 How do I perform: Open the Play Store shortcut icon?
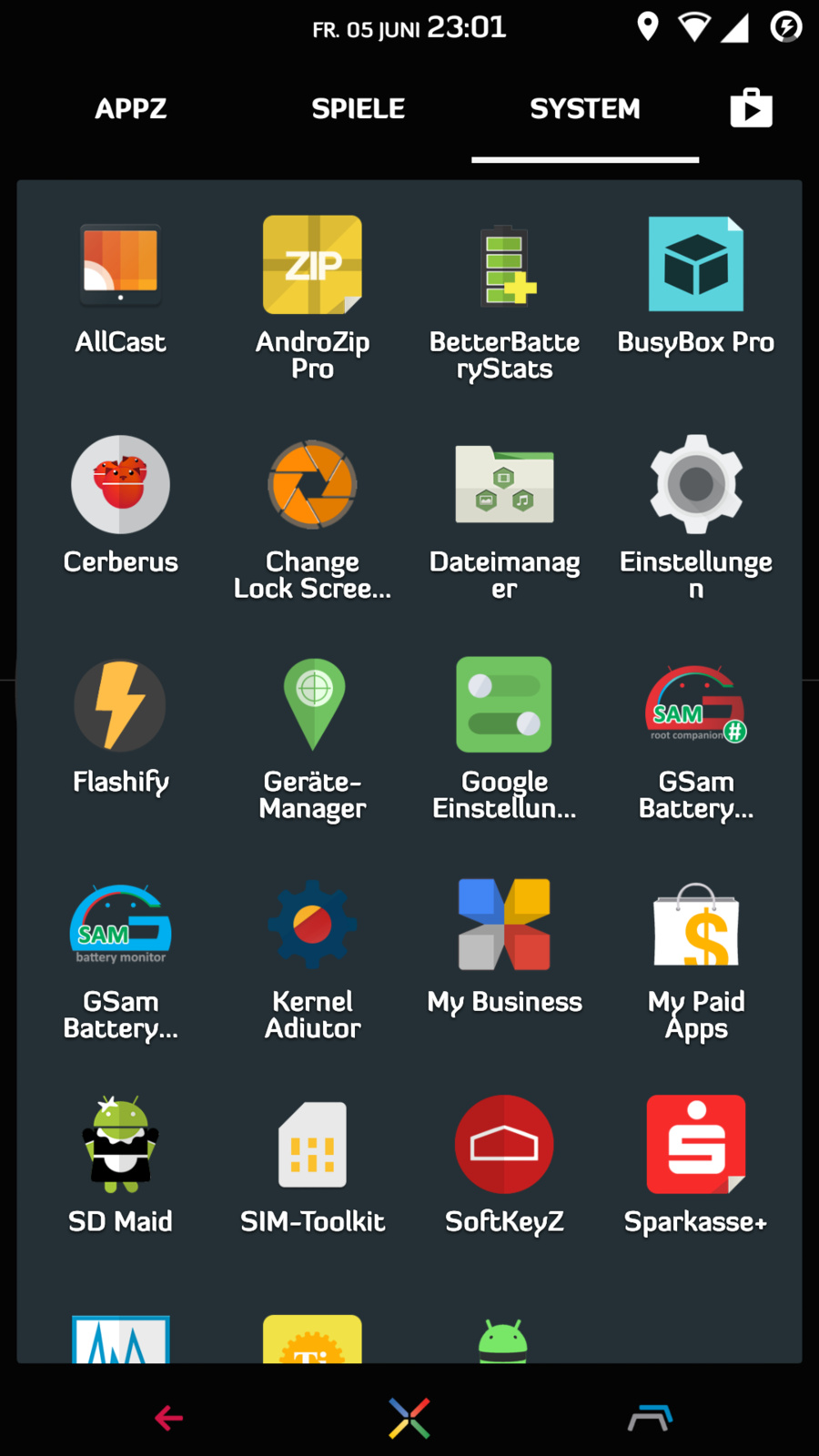[x=751, y=108]
